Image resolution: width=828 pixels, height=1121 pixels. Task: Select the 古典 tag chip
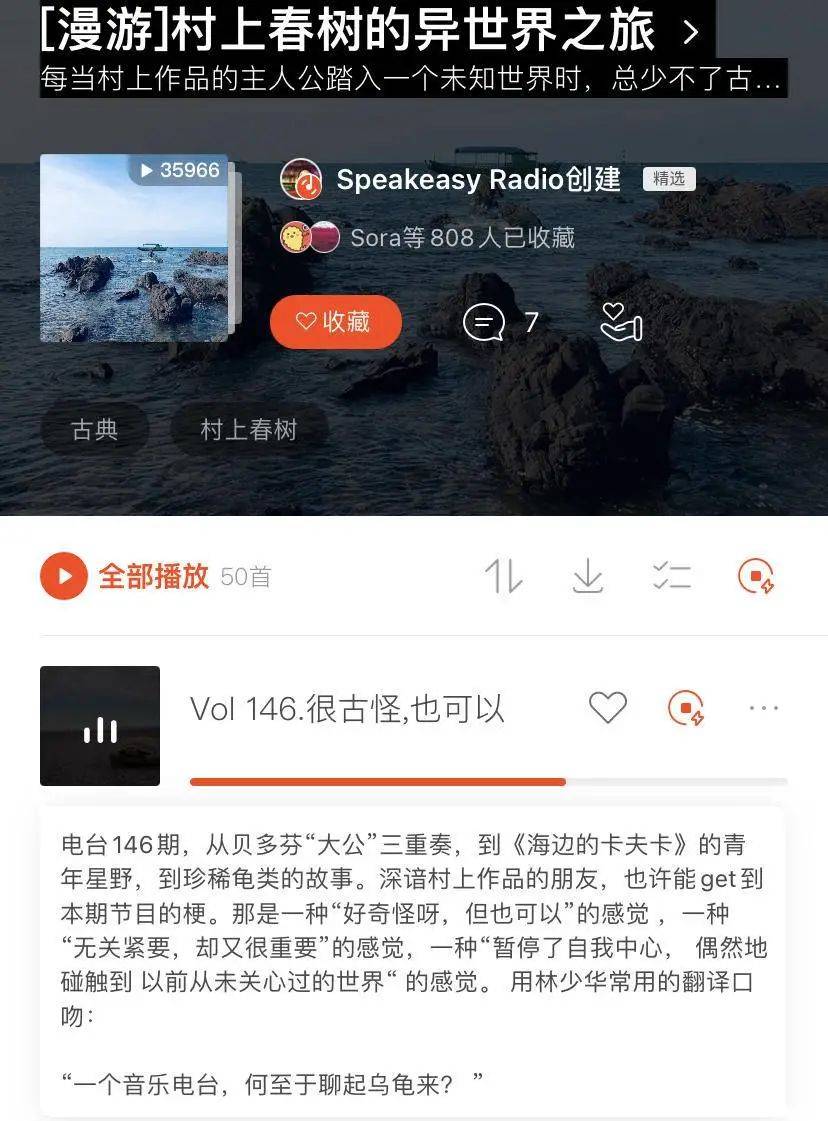[95, 430]
